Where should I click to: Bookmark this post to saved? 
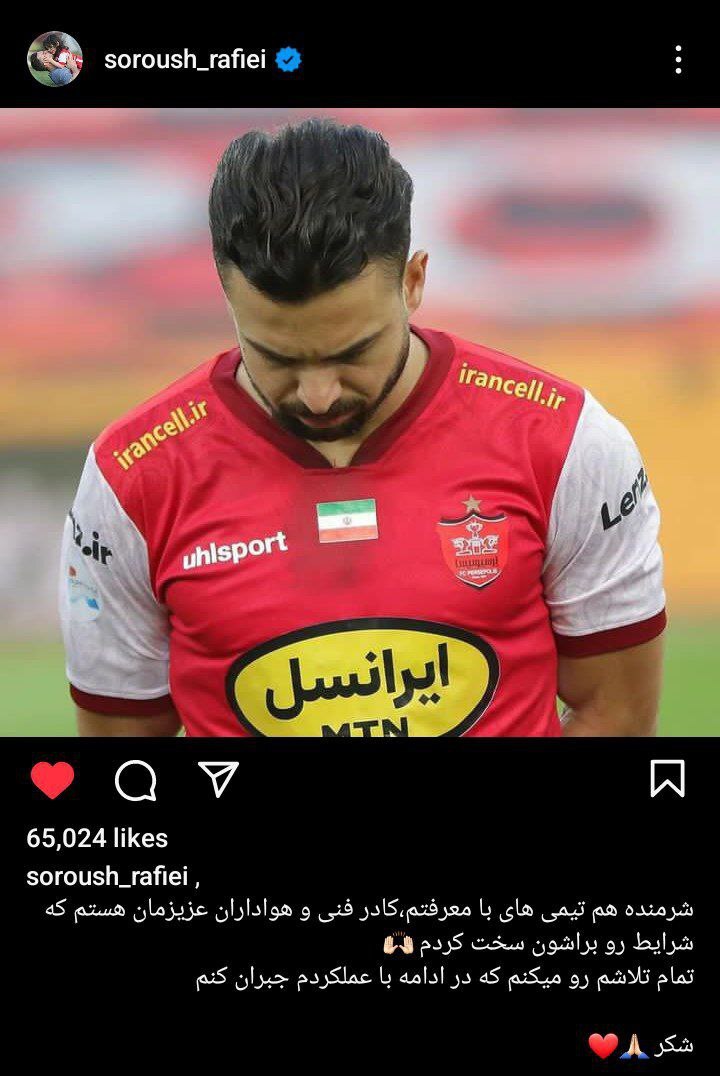667,779
